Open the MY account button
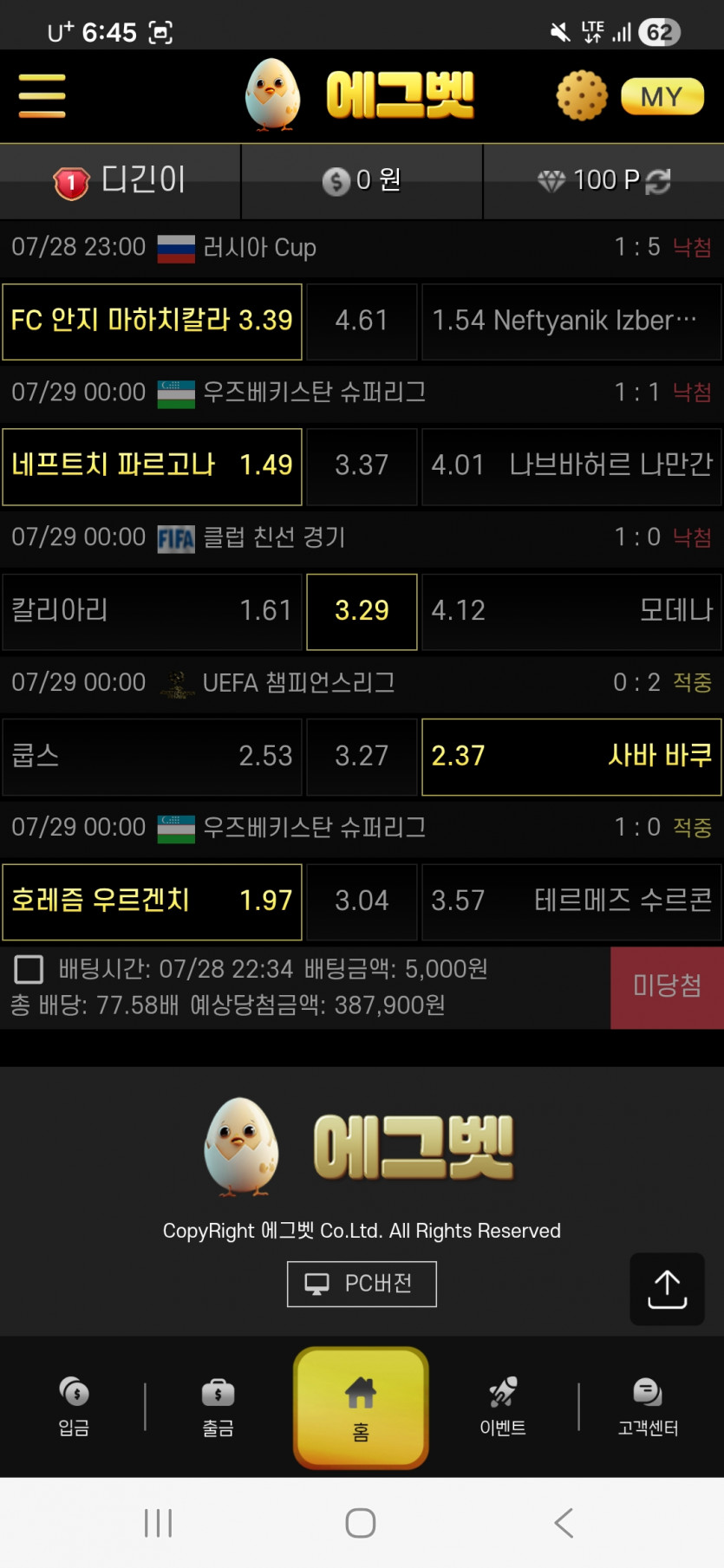Viewport: 724px width, 1568px height. point(662,96)
